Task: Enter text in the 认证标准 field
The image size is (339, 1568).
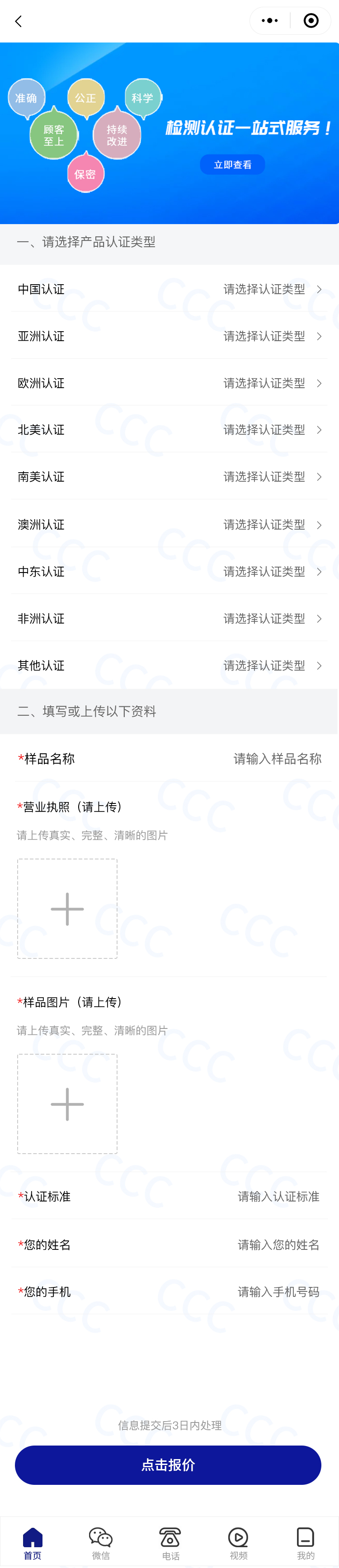Action: (278, 1196)
